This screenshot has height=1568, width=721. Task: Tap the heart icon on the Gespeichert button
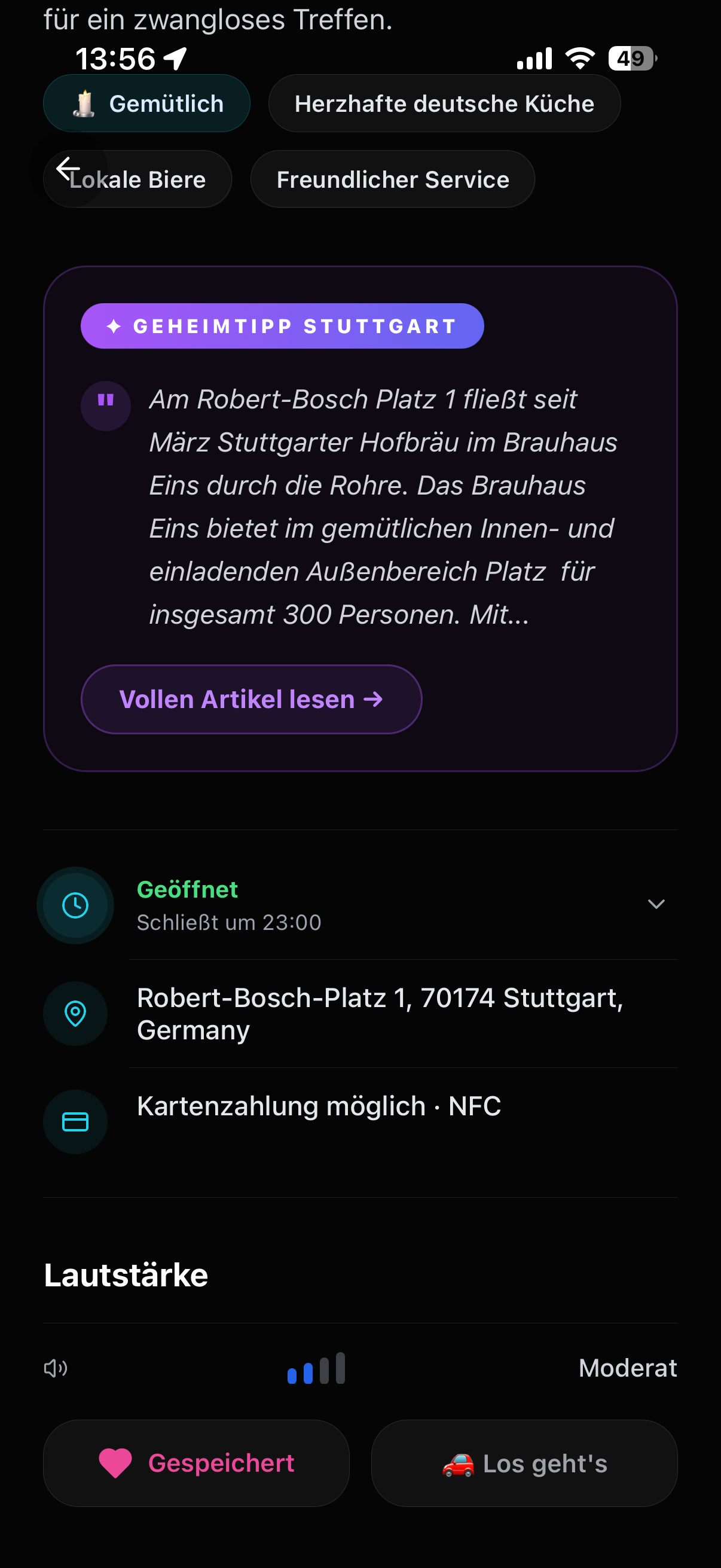click(x=115, y=1463)
